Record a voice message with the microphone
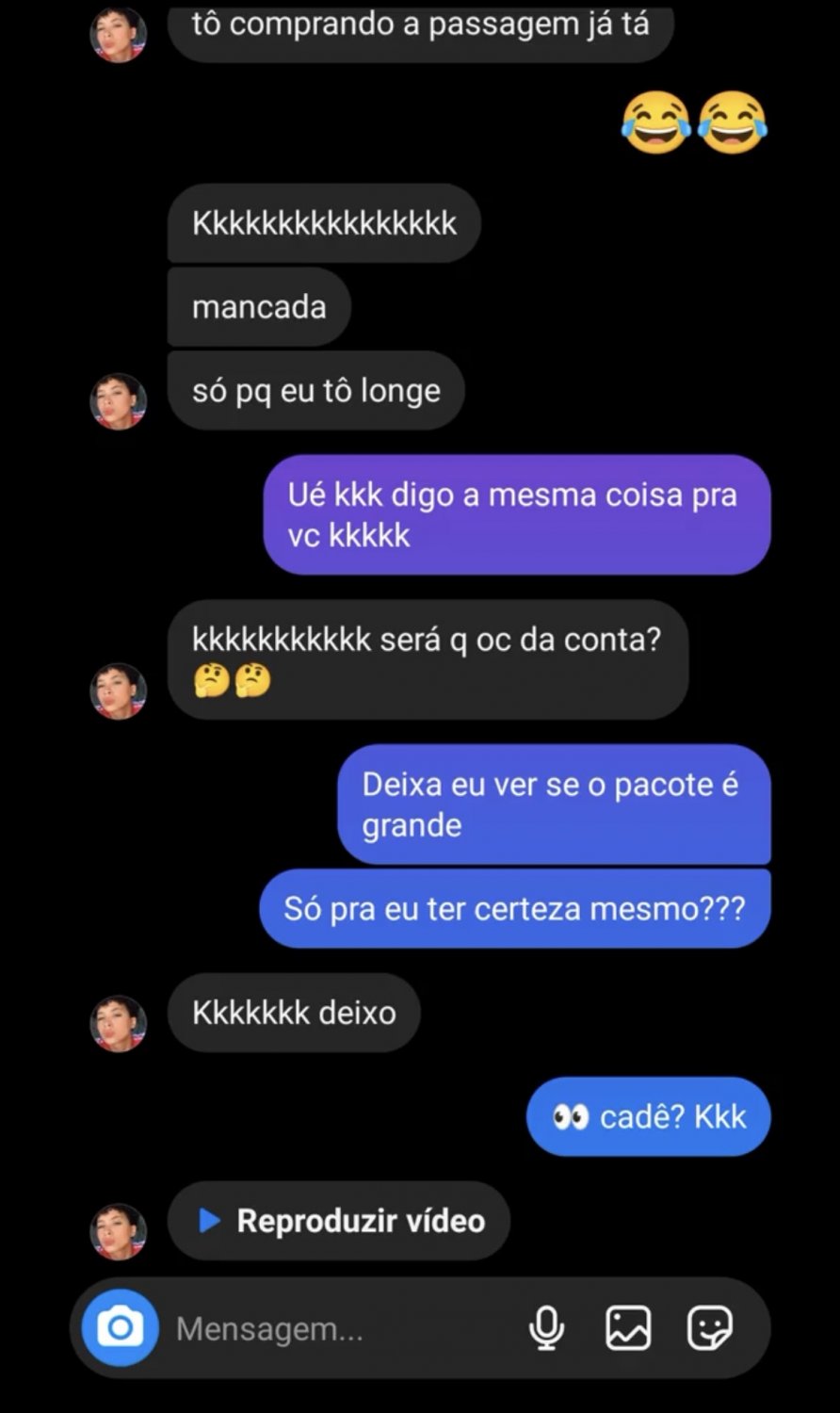The height and width of the screenshot is (1413, 840). (x=546, y=1328)
